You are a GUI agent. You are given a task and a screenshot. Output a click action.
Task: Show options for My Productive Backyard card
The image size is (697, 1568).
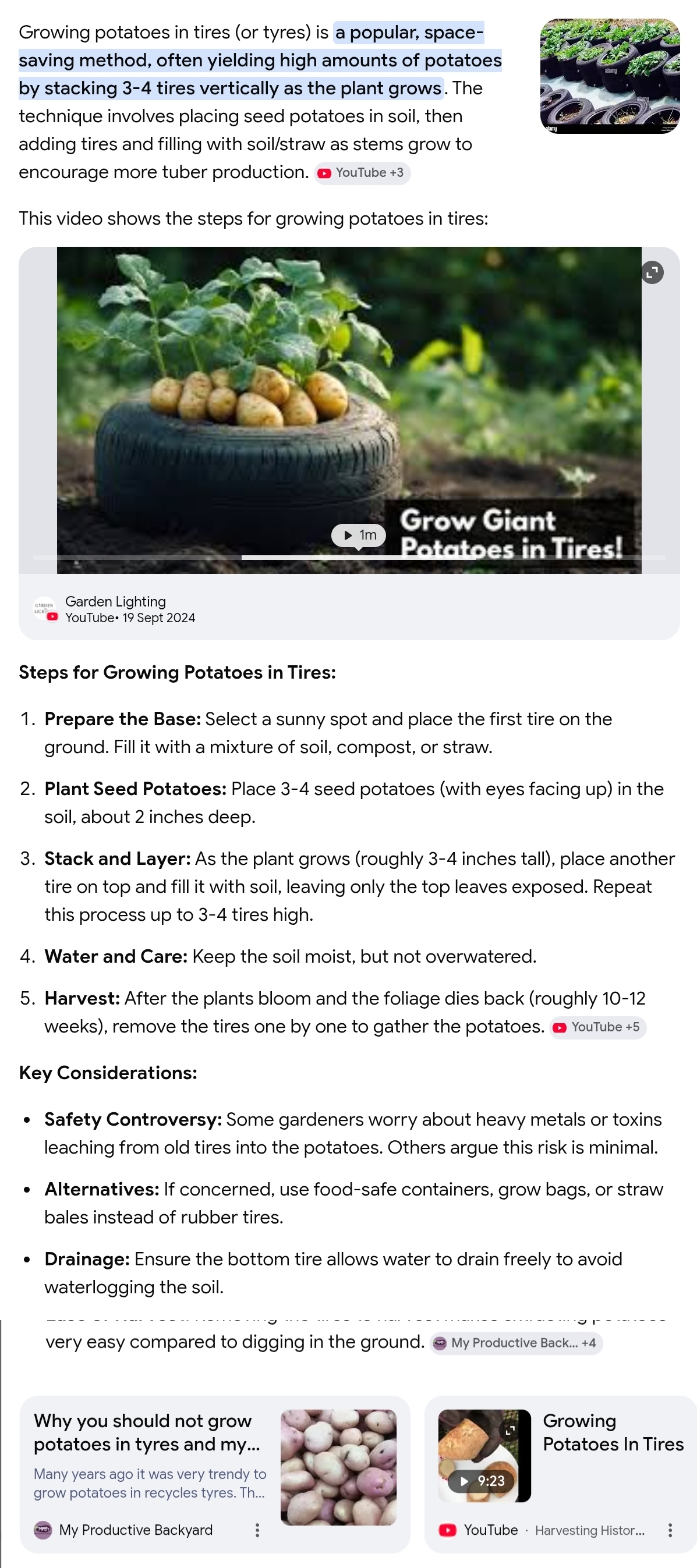(257, 1530)
